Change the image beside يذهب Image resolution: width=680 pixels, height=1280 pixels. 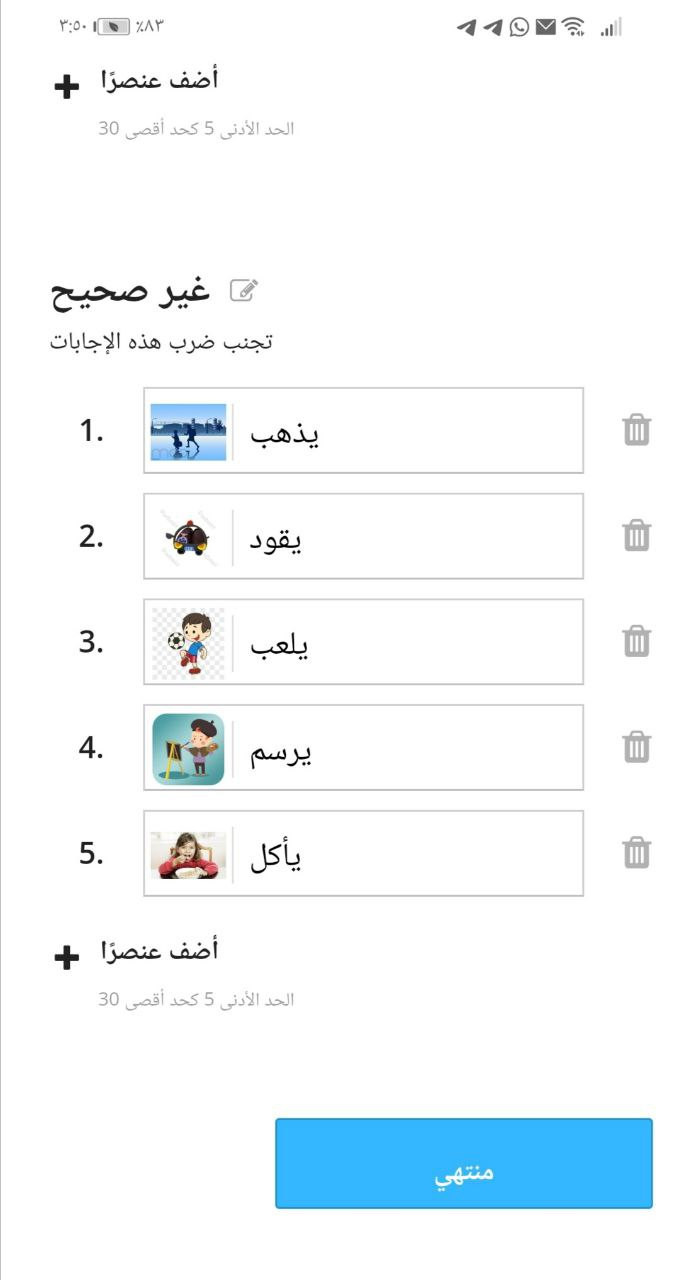[x=189, y=432]
